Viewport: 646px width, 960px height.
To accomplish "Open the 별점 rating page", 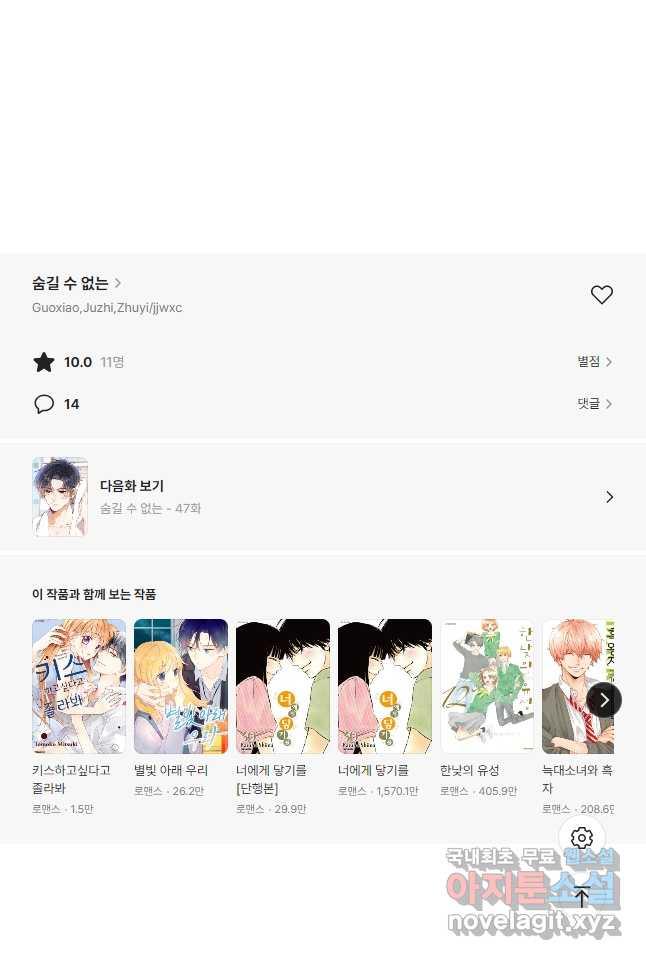I will tap(594, 362).
